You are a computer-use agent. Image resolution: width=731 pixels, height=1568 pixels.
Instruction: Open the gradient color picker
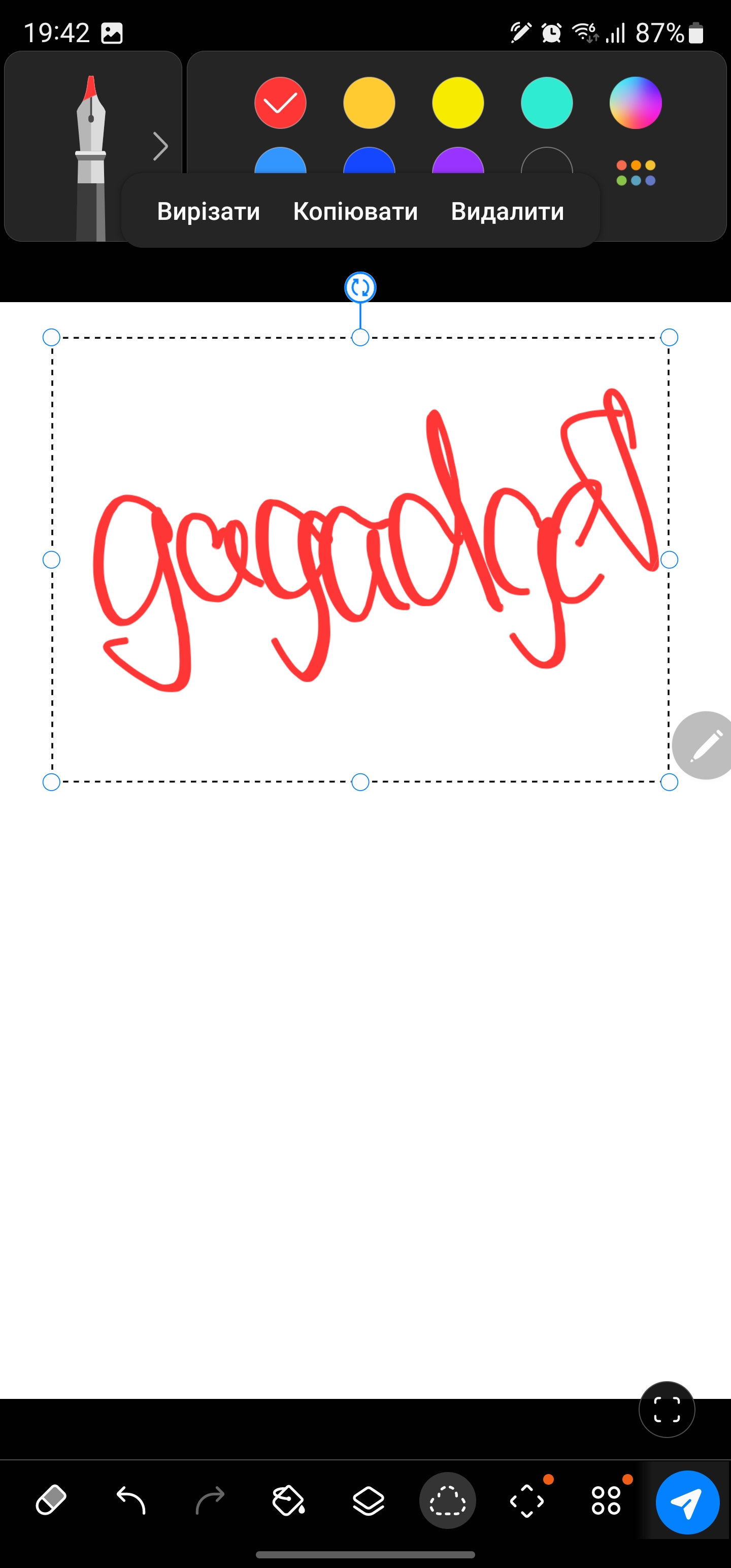tap(636, 103)
